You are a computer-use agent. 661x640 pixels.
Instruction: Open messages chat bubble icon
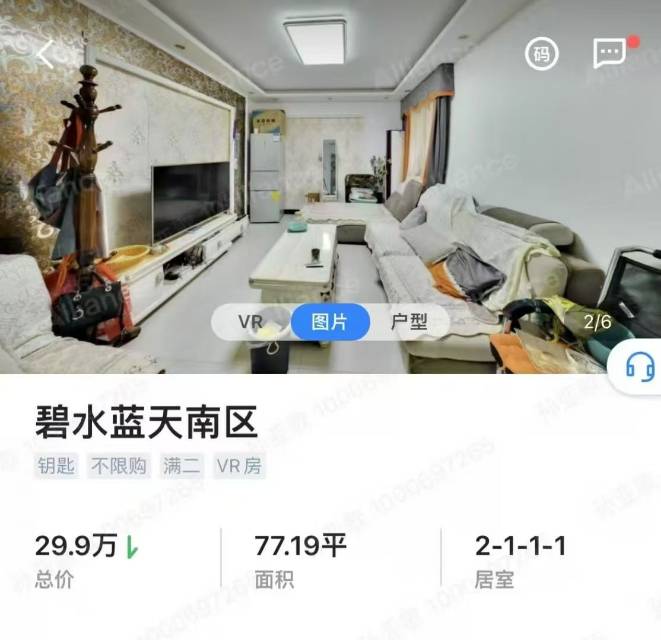(x=609, y=54)
